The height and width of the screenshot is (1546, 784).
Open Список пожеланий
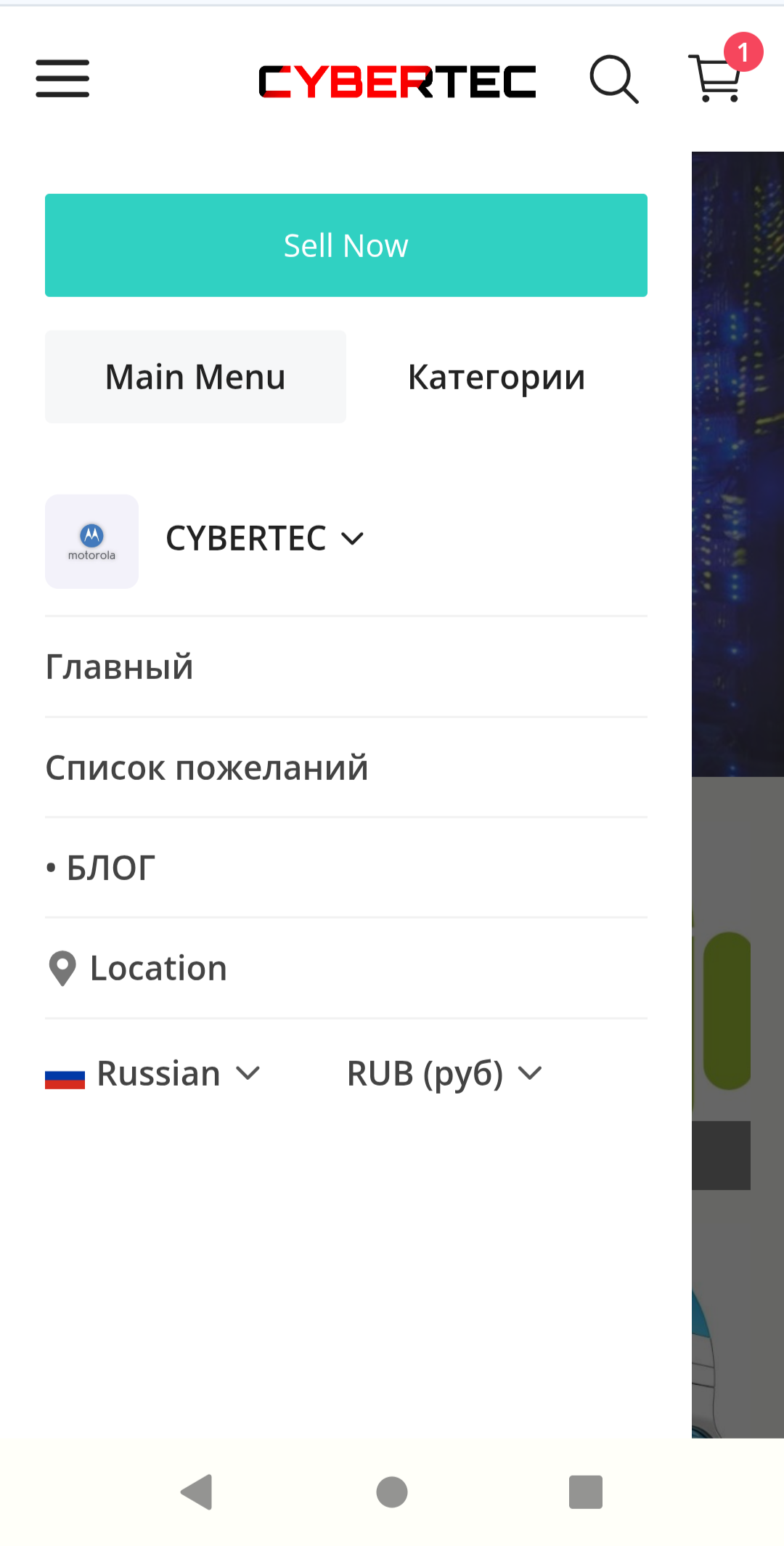(x=207, y=768)
